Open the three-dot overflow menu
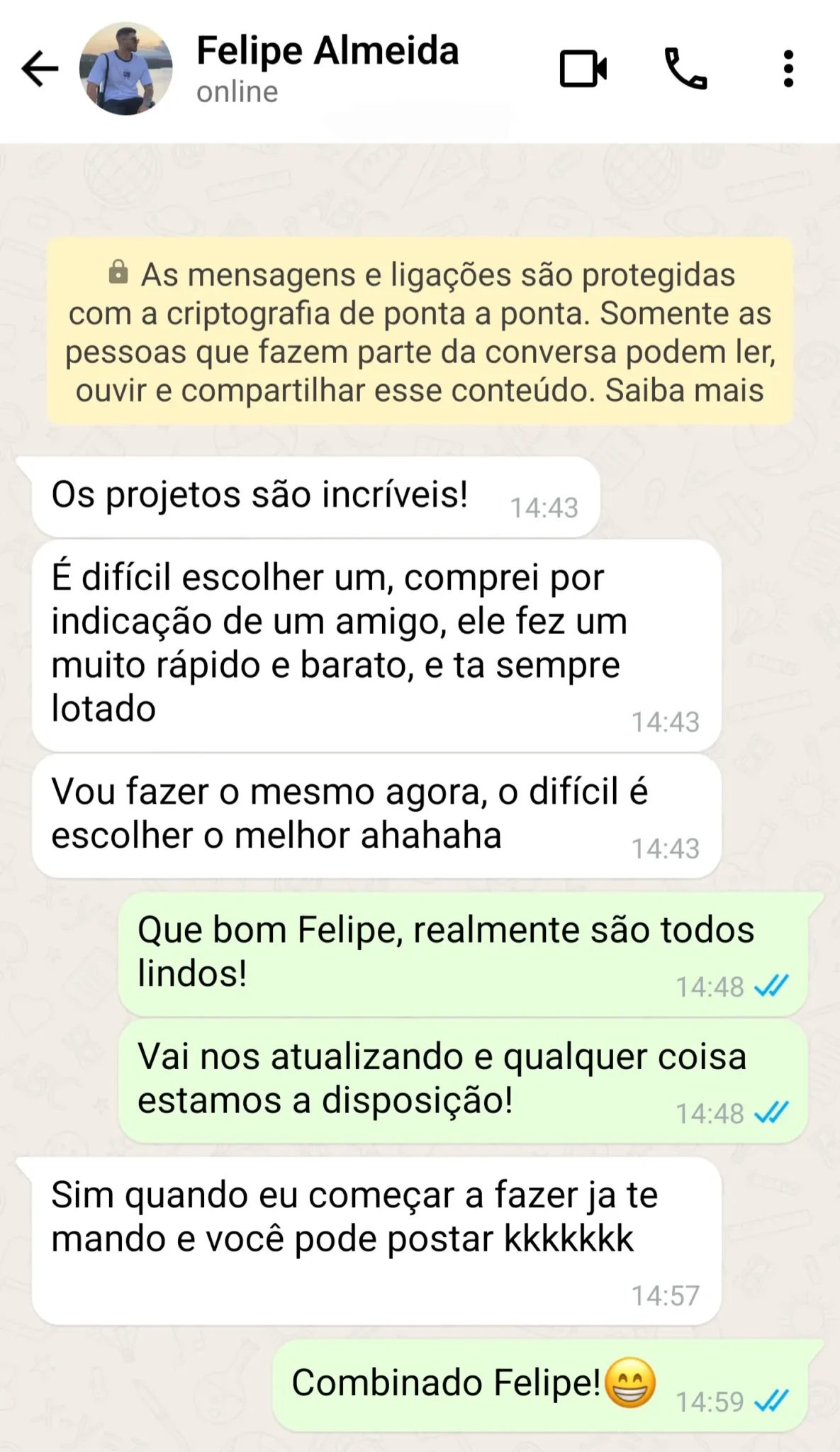 pyautogui.click(x=788, y=69)
